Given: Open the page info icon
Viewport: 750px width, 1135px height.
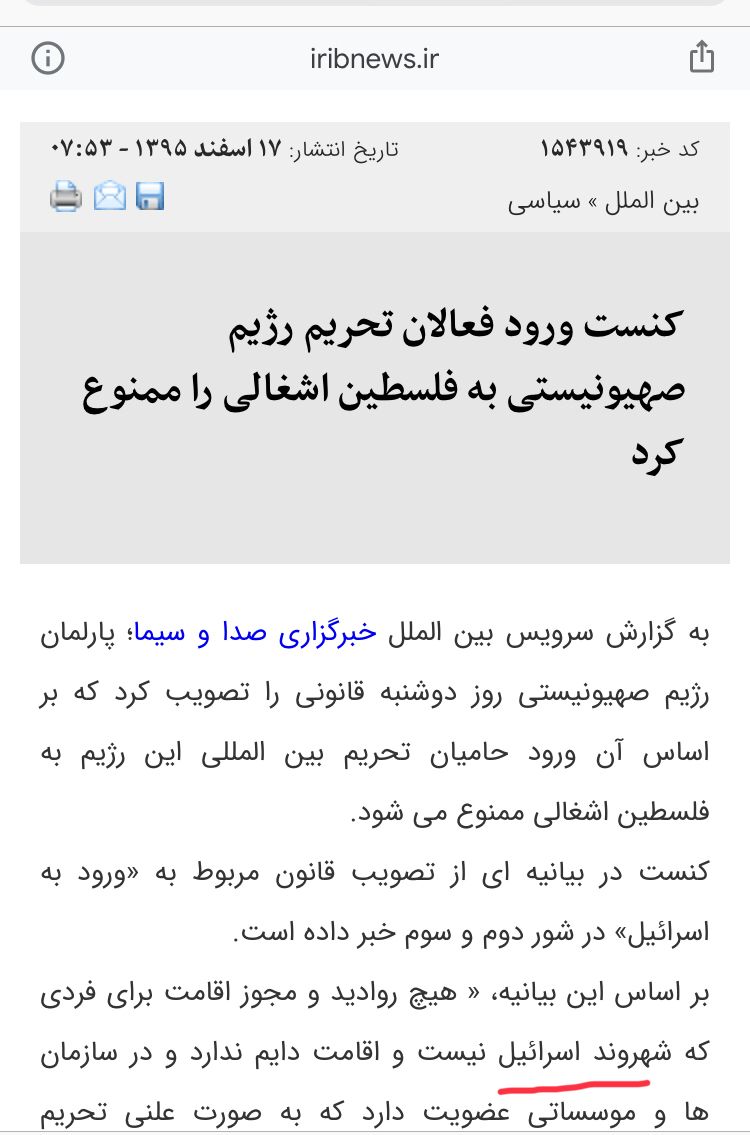Looking at the screenshot, I should (47, 59).
